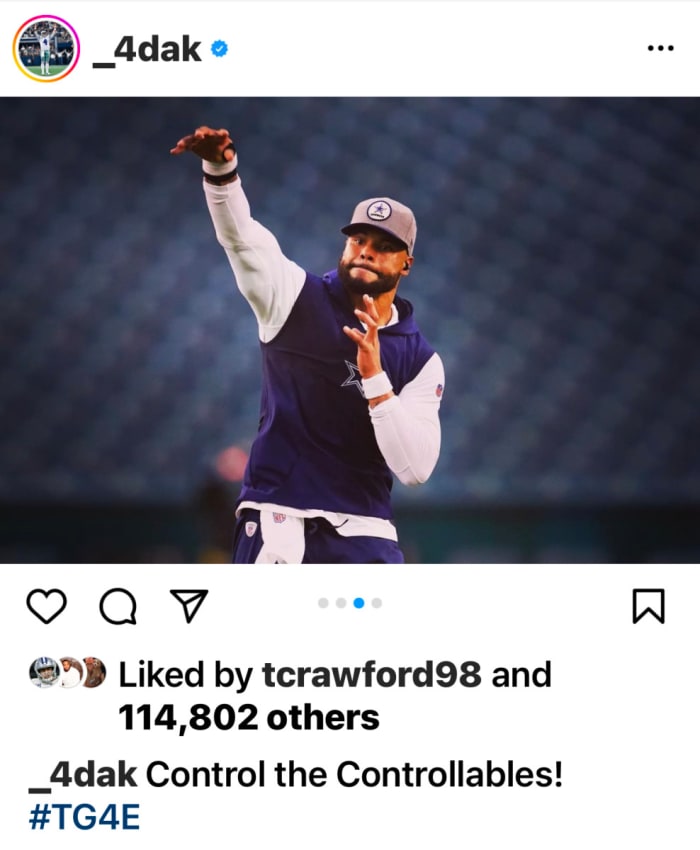Open tcrawford98's profile from the likes line
Viewport: 700px width, 850px height.
pos(371,675)
